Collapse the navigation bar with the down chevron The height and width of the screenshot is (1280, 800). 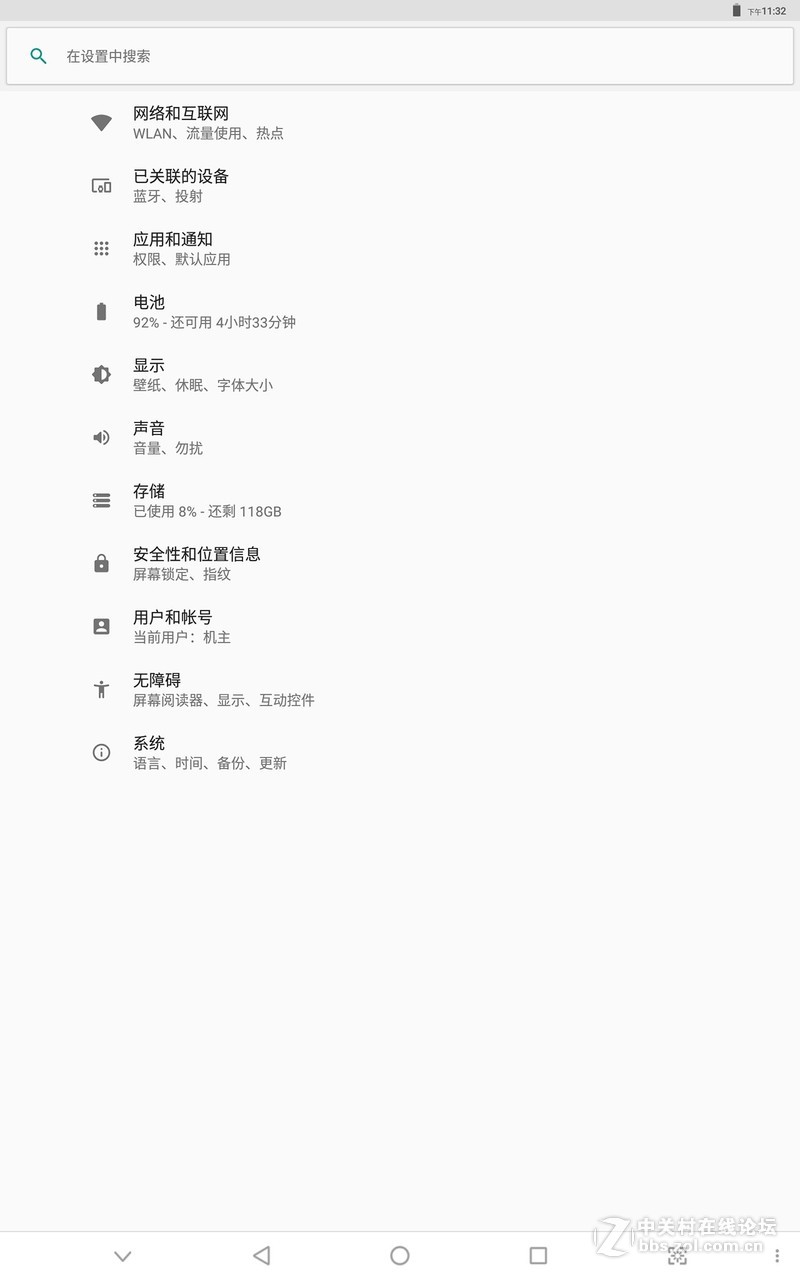pyautogui.click(x=123, y=1255)
